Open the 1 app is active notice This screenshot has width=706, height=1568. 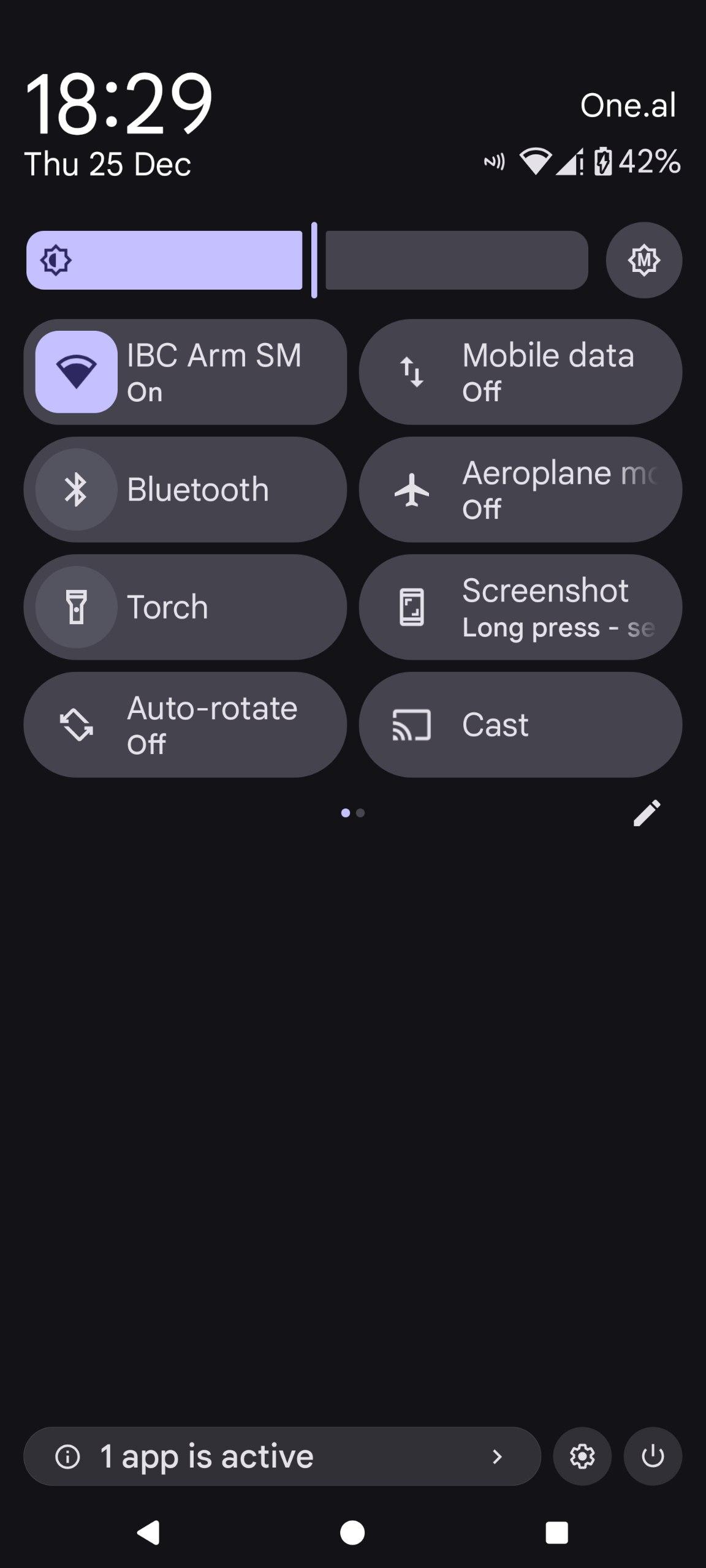[282, 1456]
